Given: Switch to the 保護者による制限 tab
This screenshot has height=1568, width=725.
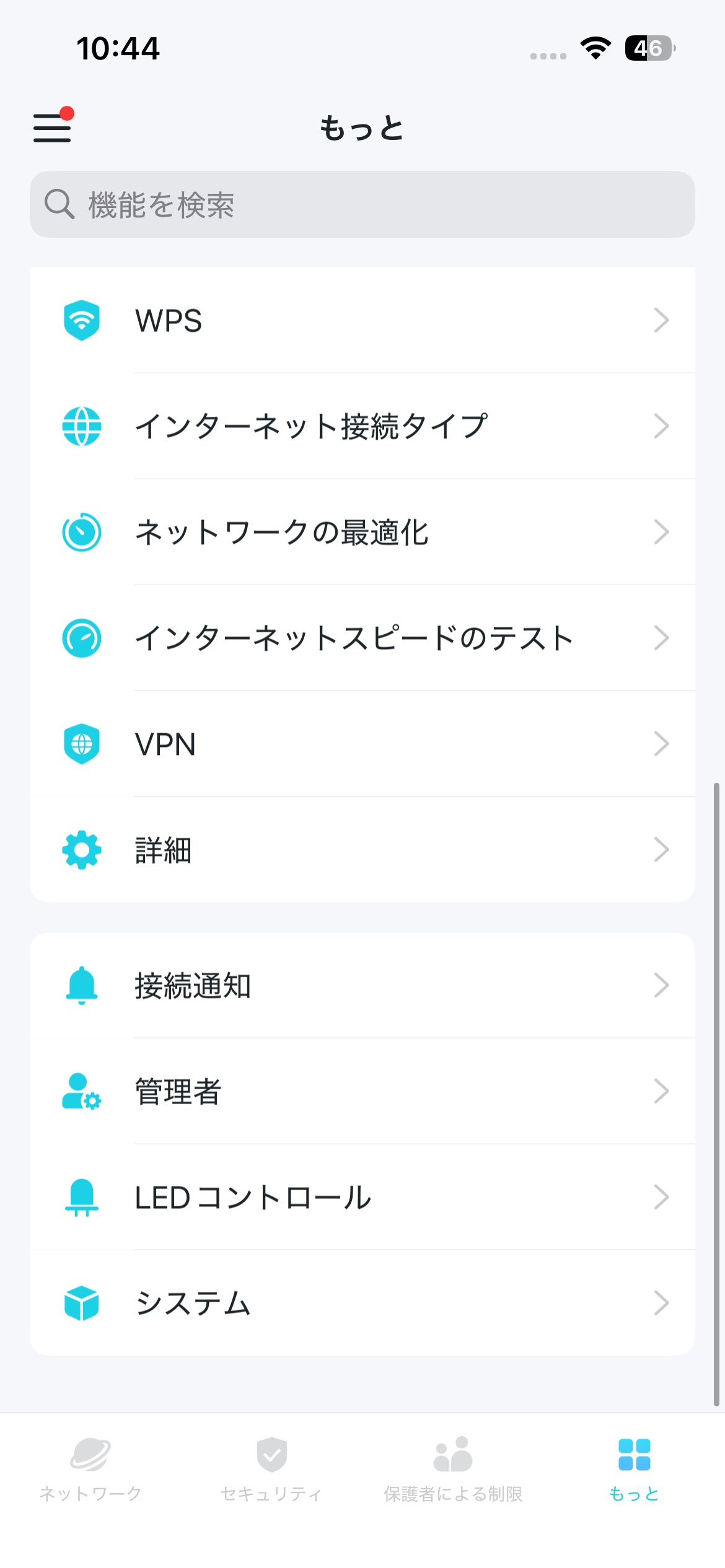Looking at the screenshot, I should (453, 1469).
